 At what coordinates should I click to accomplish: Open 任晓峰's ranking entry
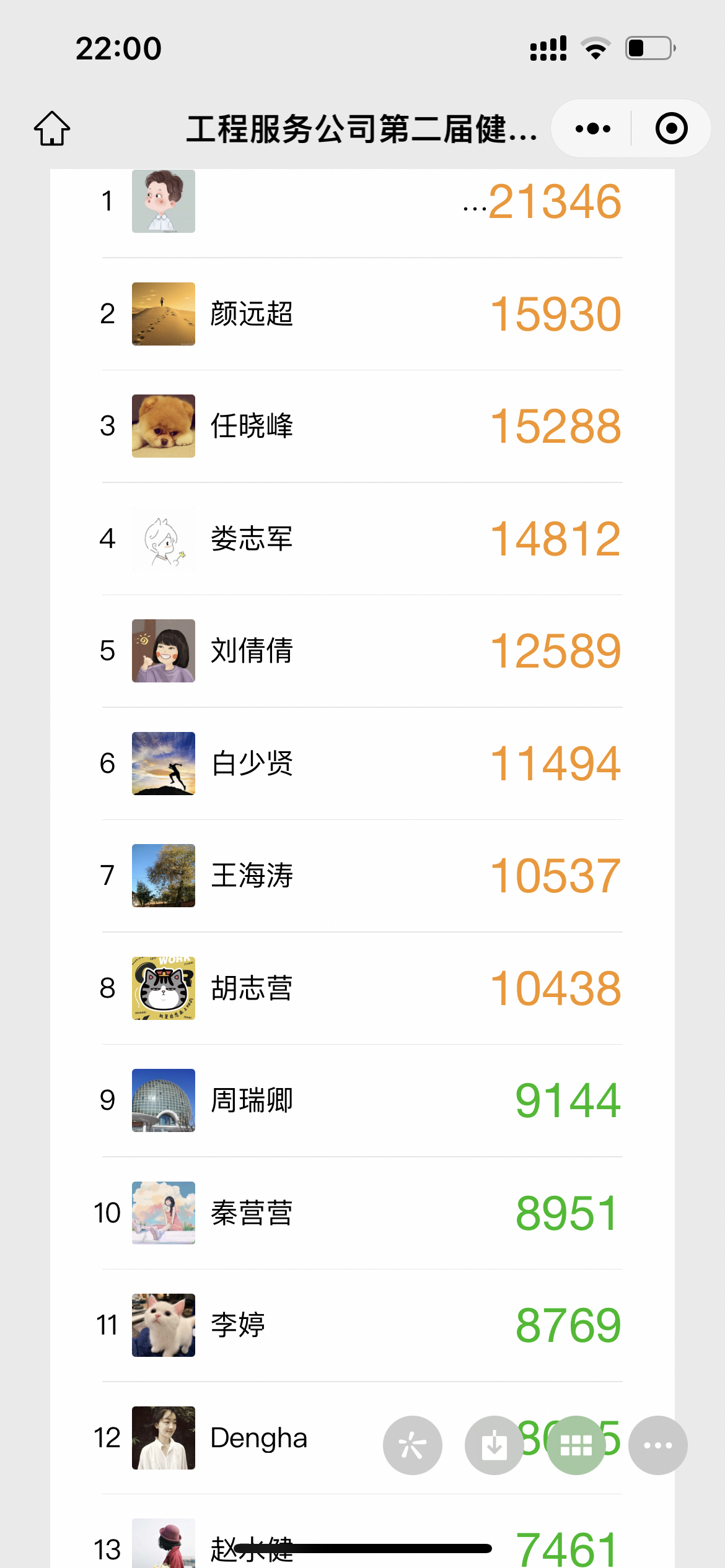362,426
